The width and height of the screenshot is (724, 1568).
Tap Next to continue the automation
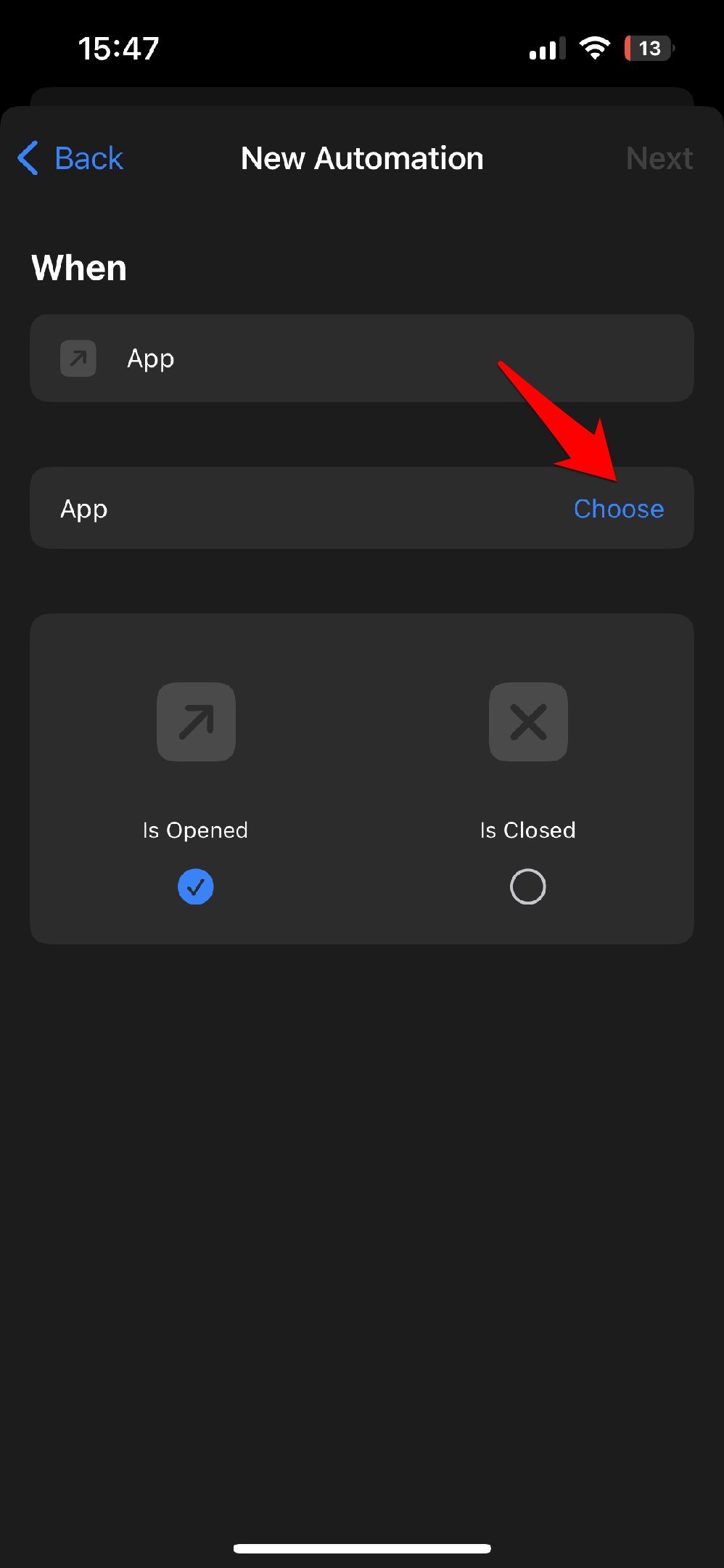[x=659, y=158]
